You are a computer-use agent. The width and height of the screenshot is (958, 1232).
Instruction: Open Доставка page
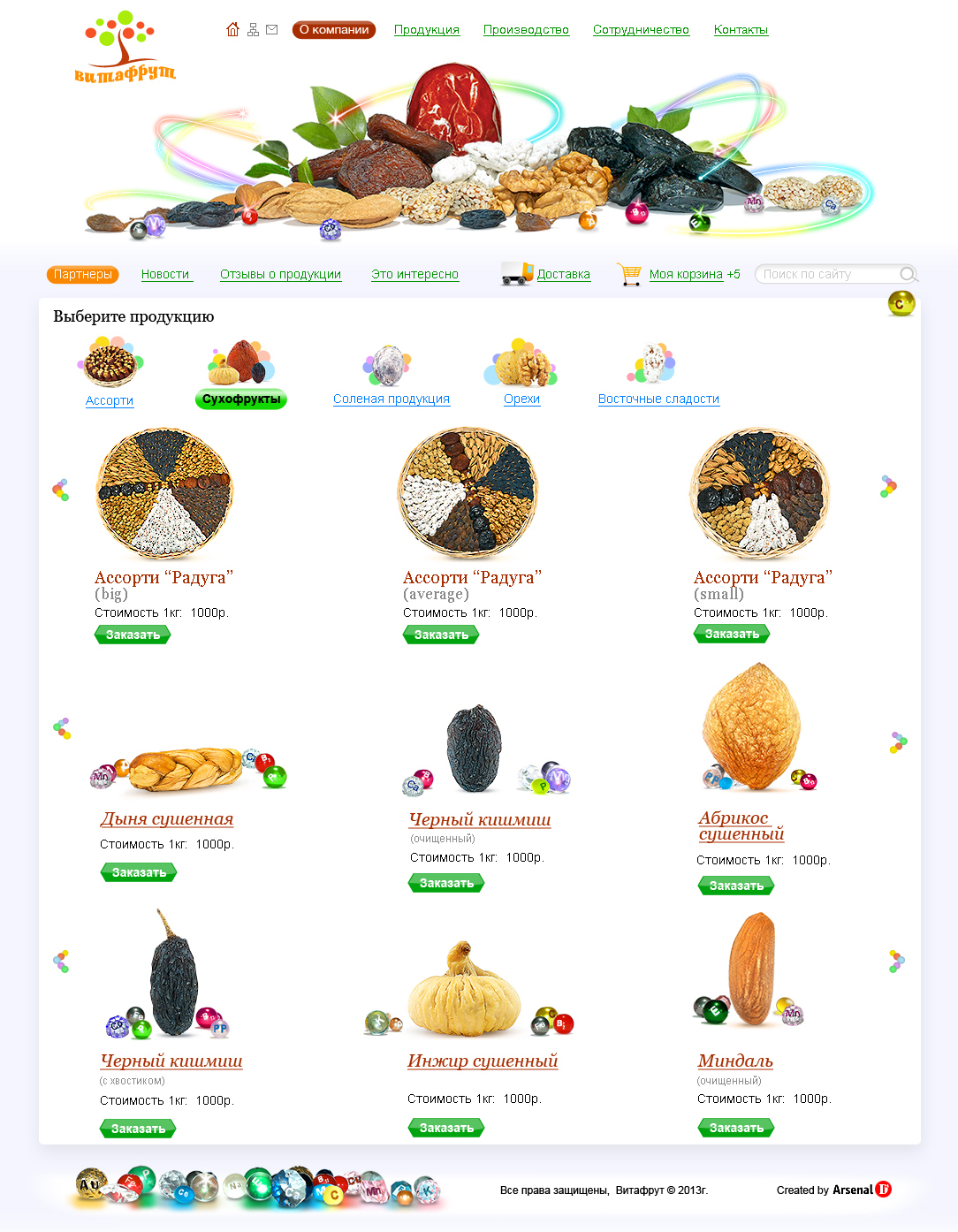tap(563, 275)
